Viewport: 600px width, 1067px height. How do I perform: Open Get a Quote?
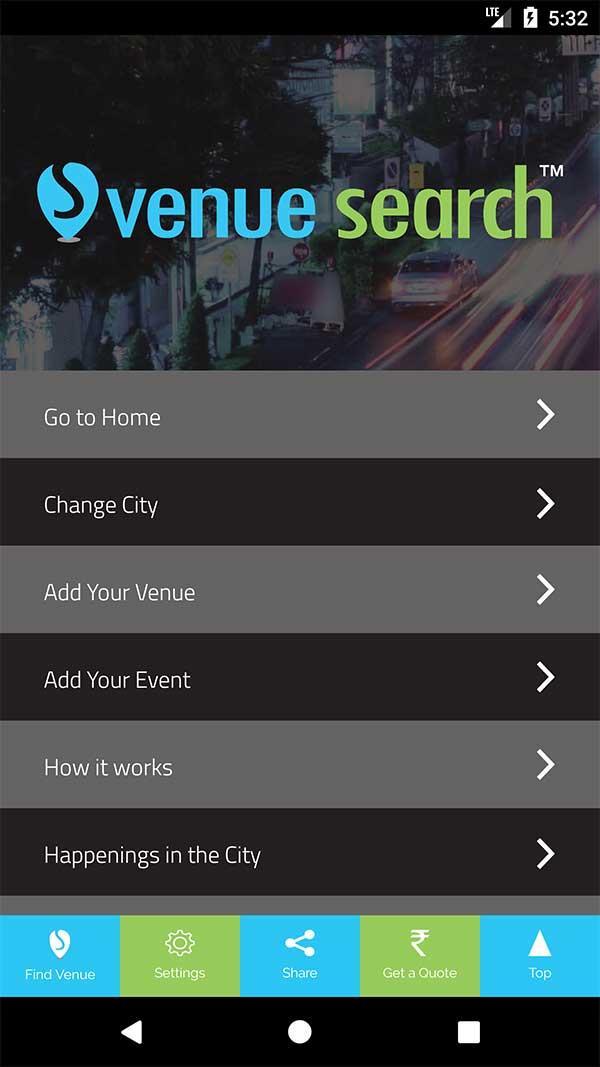pyautogui.click(x=420, y=956)
